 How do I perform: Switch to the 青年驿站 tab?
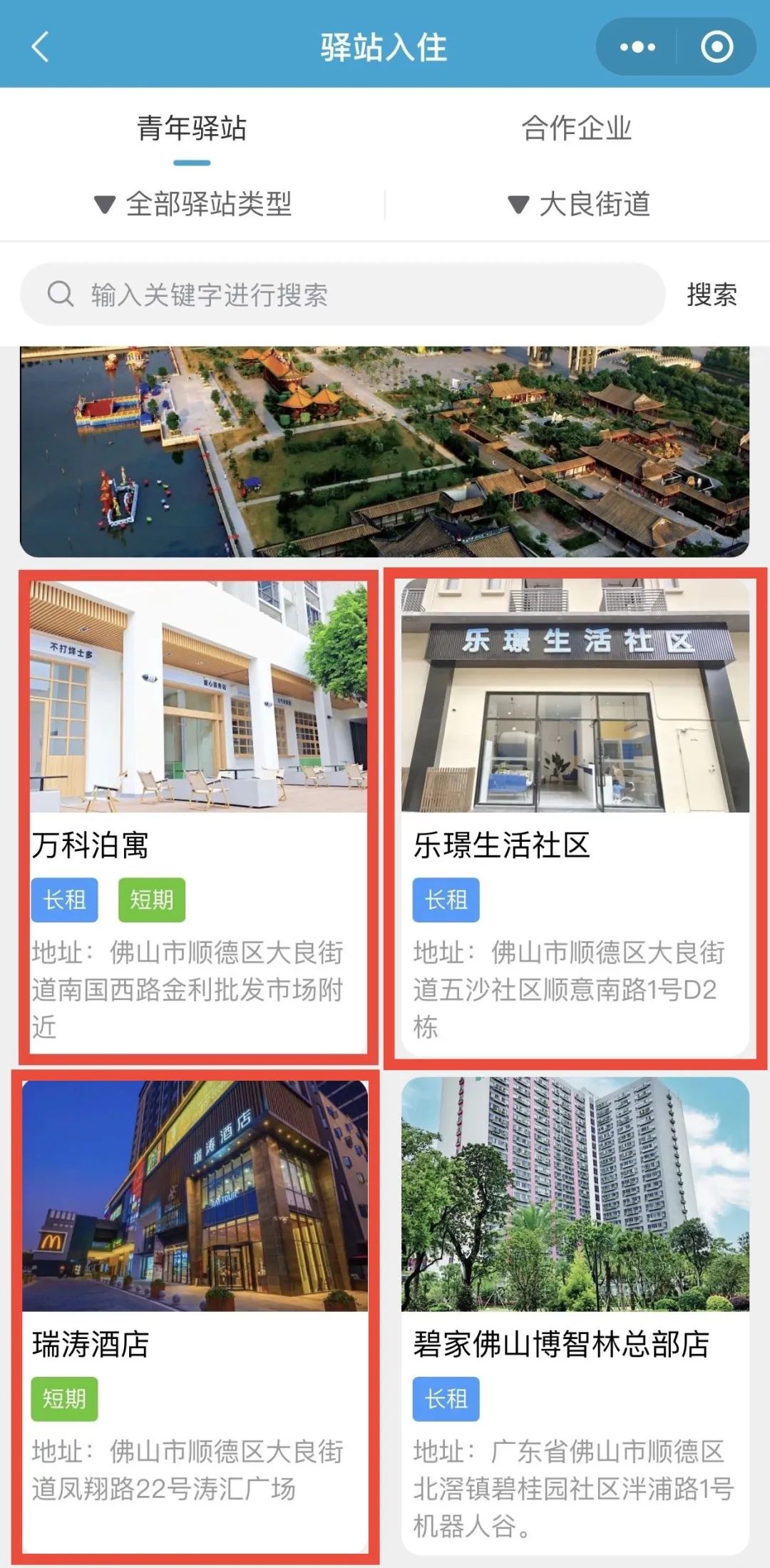[192, 129]
